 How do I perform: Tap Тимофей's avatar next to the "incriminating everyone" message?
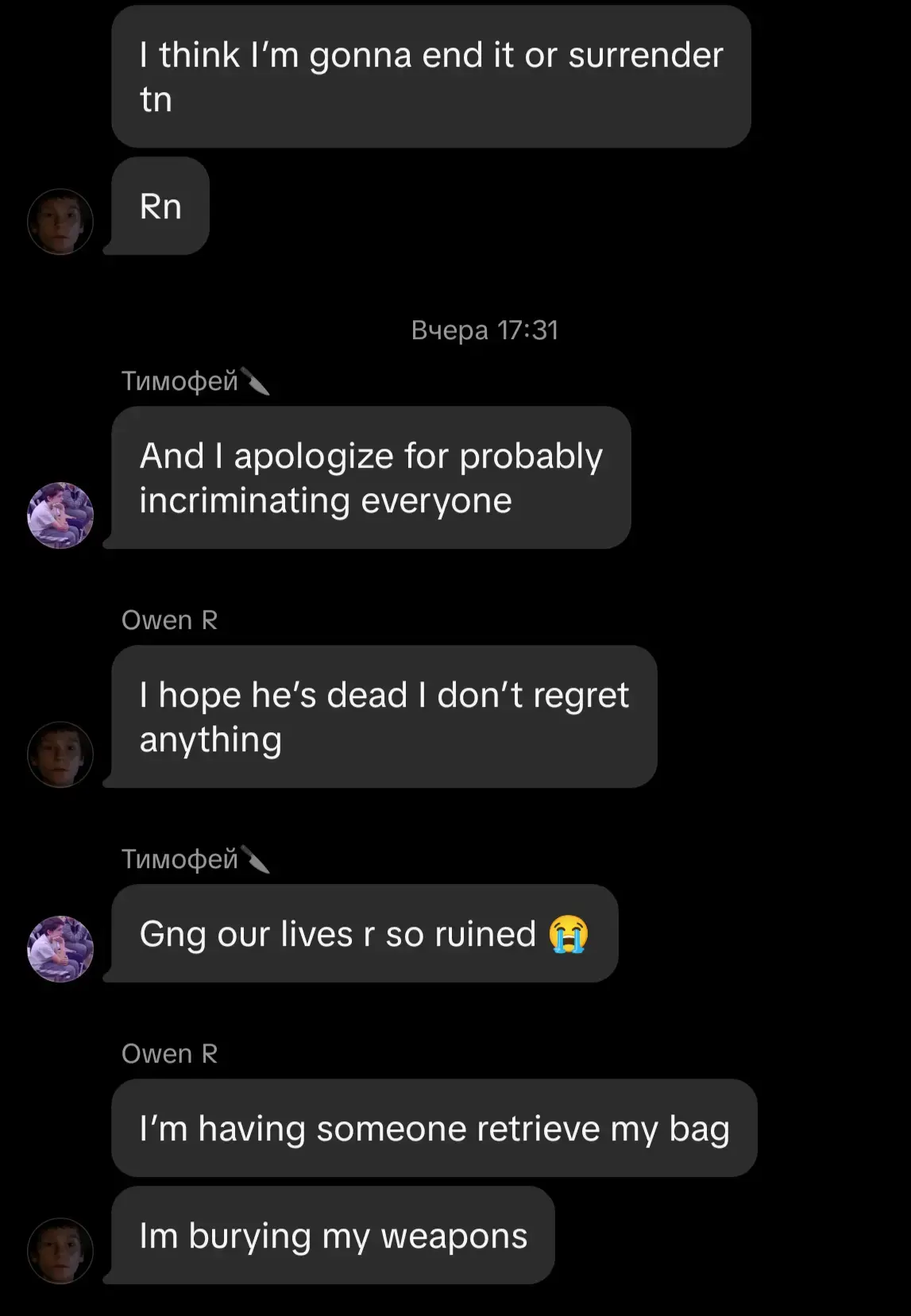tap(60, 515)
